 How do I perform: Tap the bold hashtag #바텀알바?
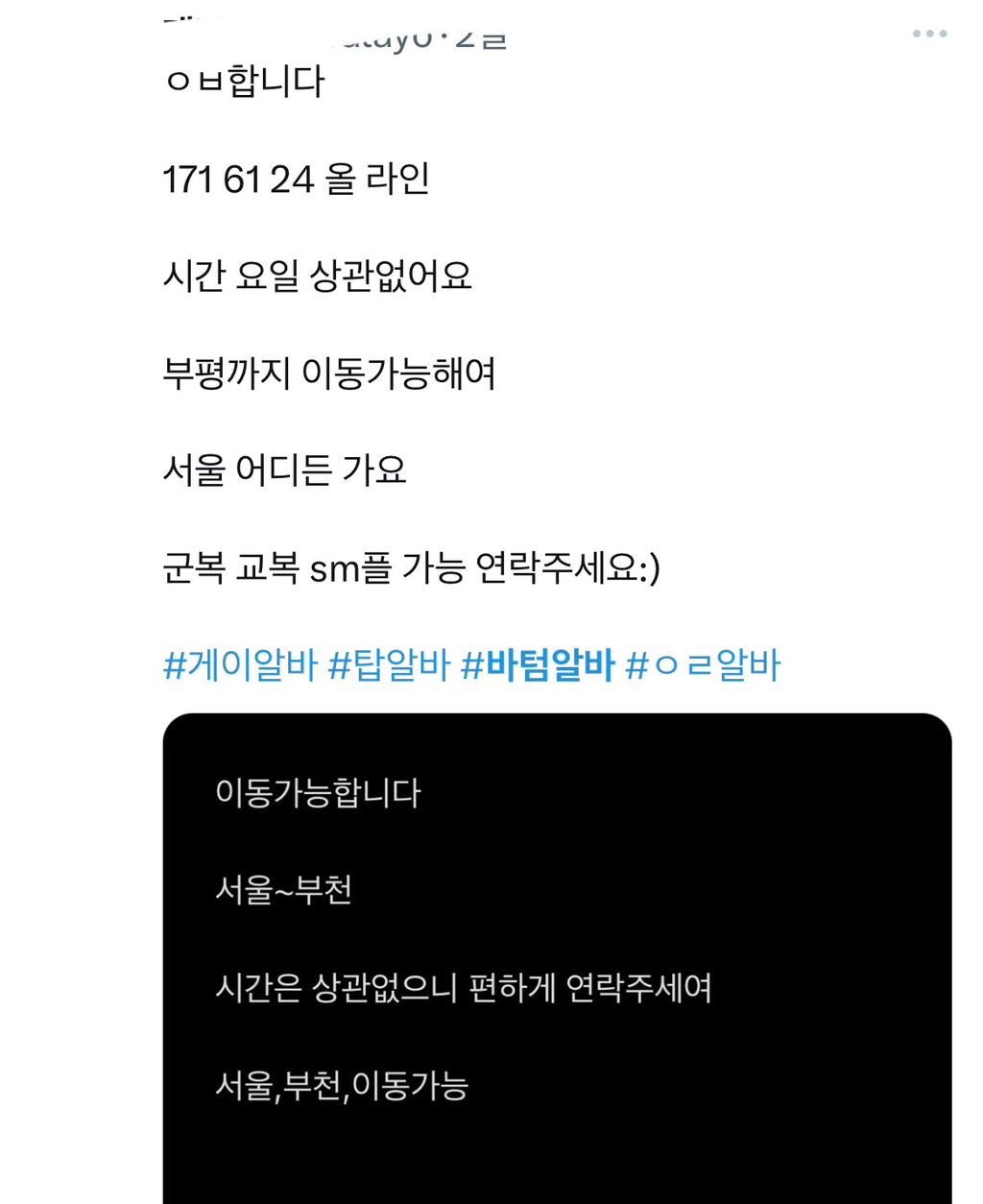[x=538, y=664]
